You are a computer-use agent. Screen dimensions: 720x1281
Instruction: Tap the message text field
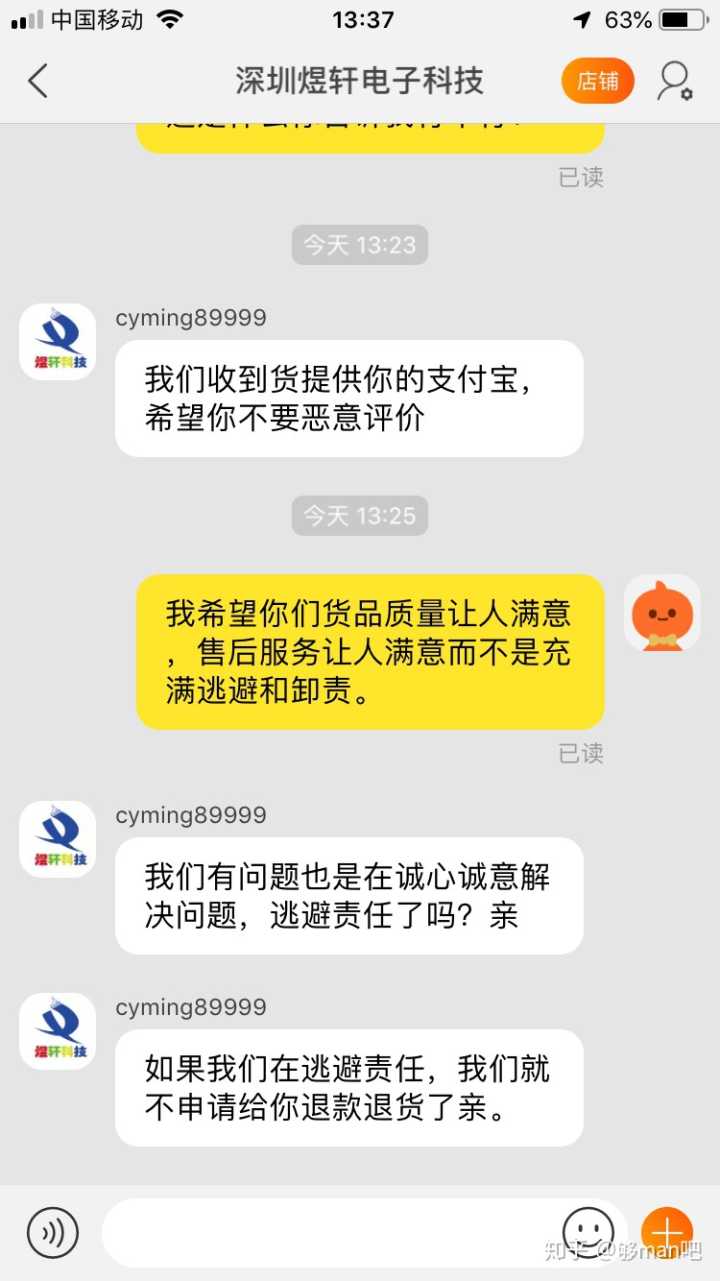coord(330,1232)
